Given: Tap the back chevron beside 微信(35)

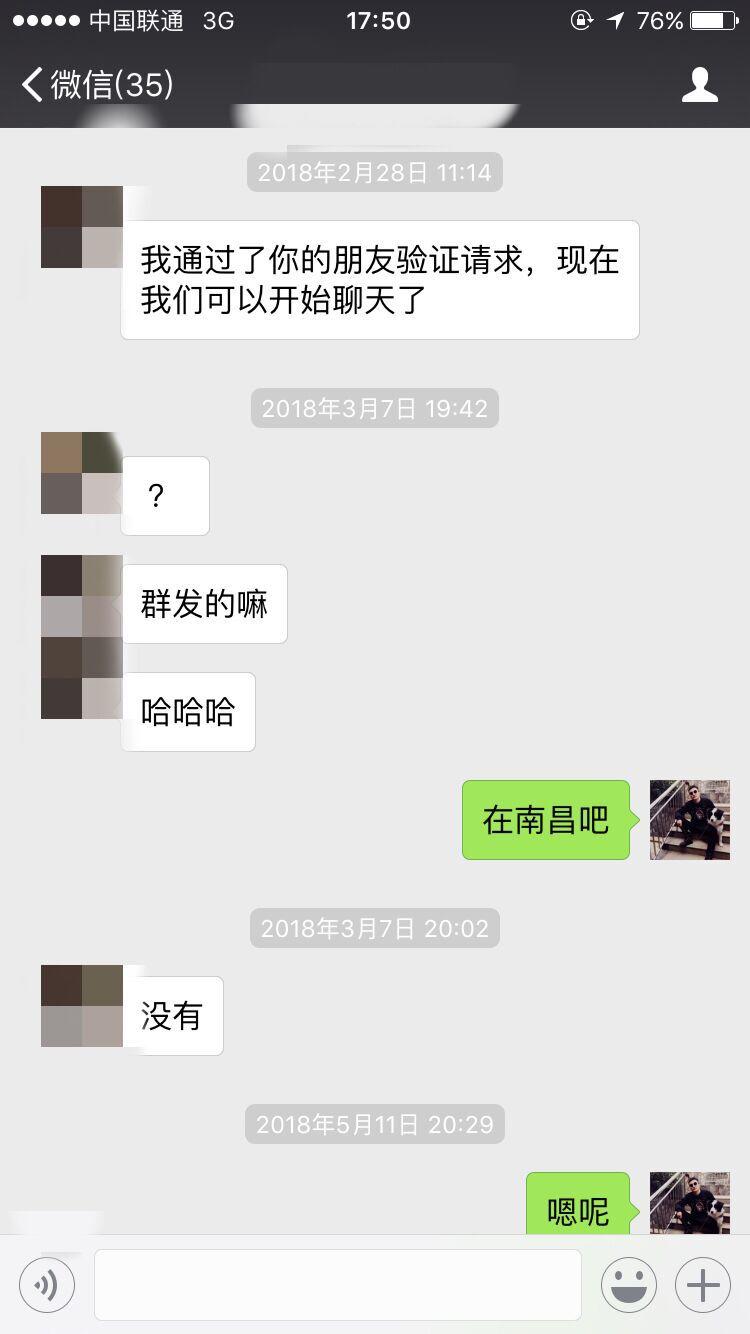Looking at the screenshot, I should (x=32, y=85).
